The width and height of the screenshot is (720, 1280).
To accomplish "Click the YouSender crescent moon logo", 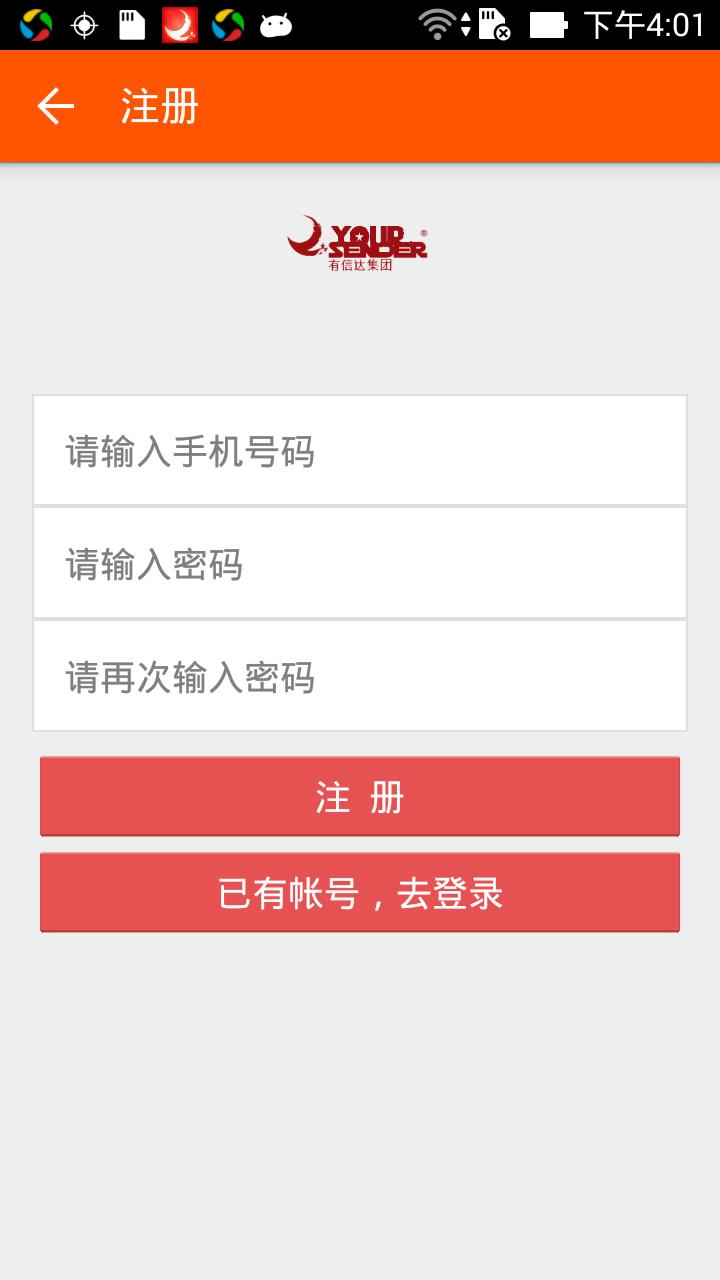I will tap(303, 240).
